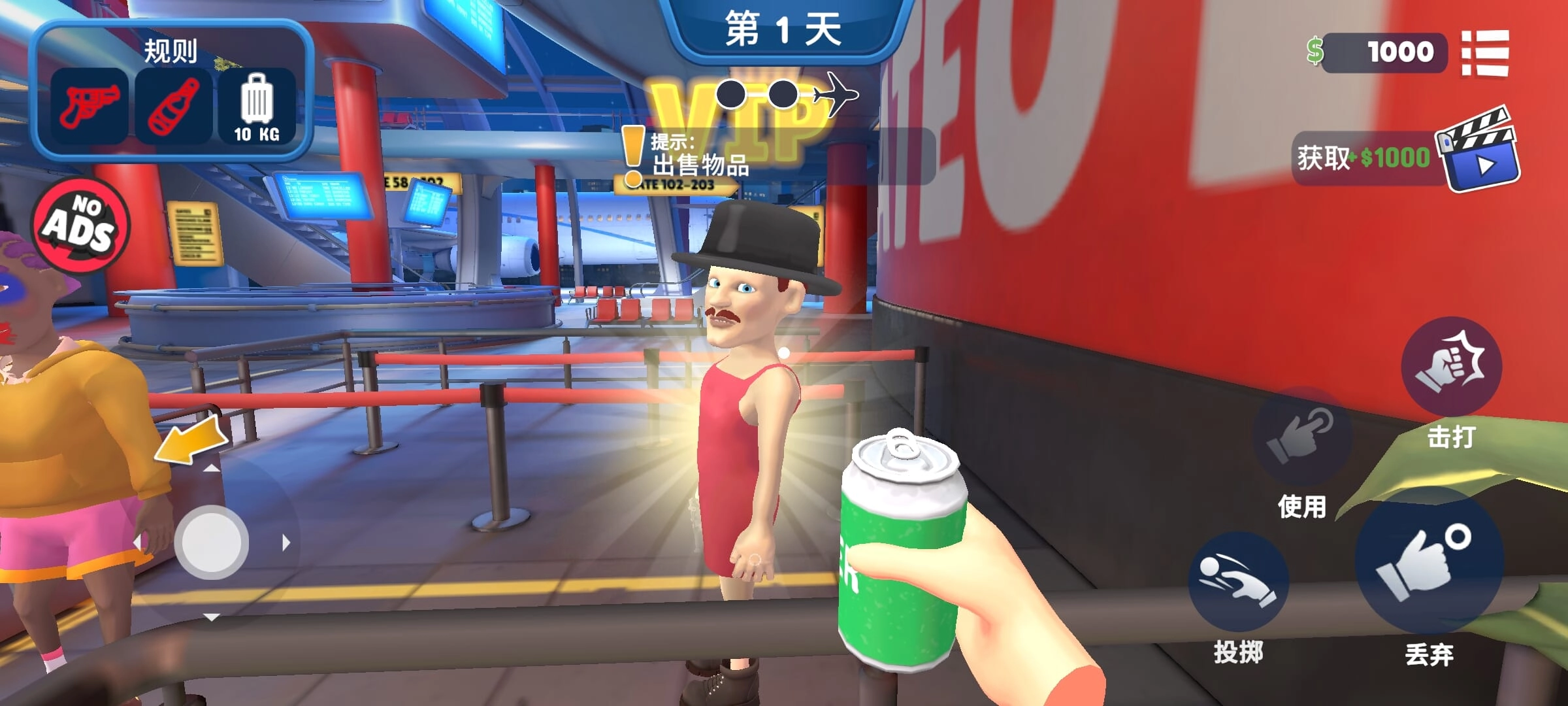Open the 规则 rules panel
Screen dimensions: 1568x706
(x=171, y=90)
